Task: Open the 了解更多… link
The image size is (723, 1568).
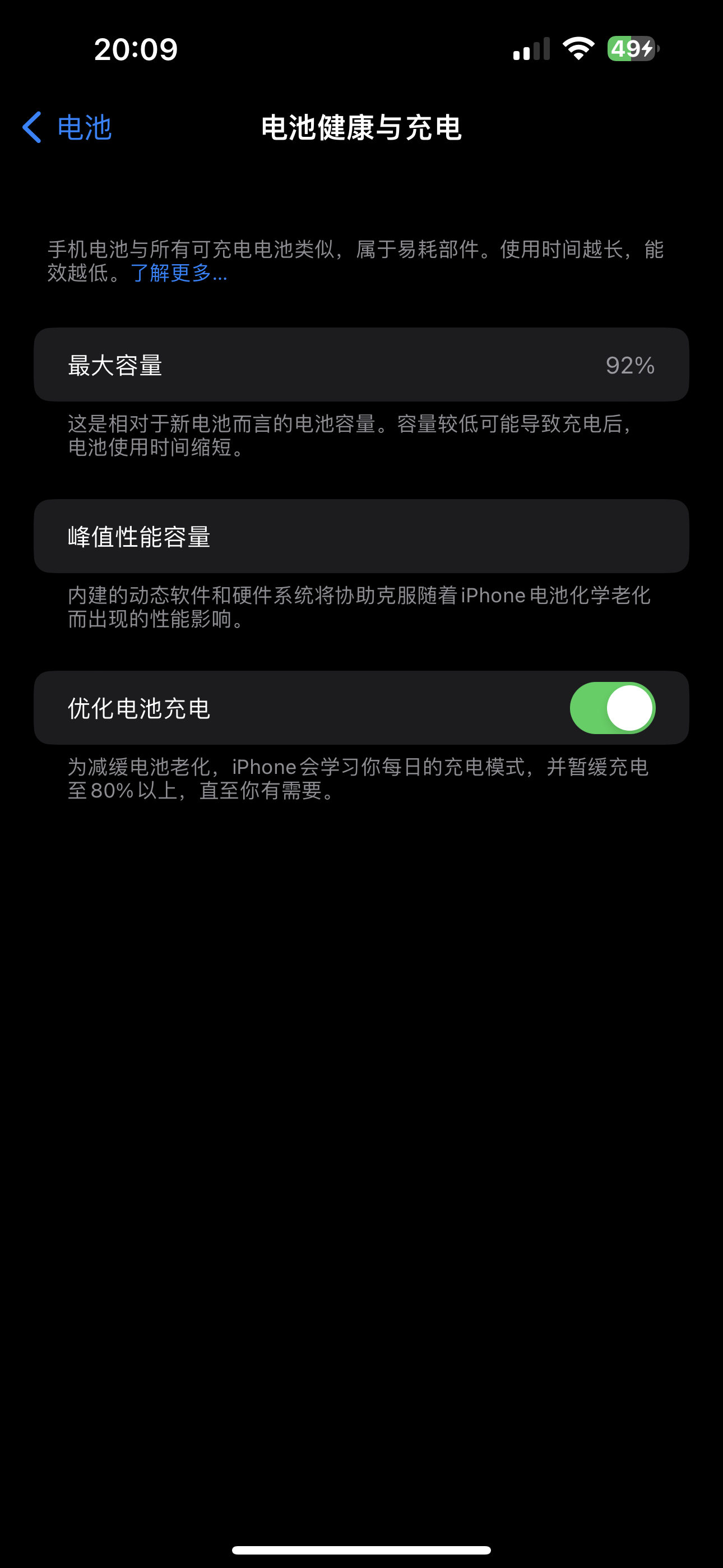Action: tap(179, 273)
